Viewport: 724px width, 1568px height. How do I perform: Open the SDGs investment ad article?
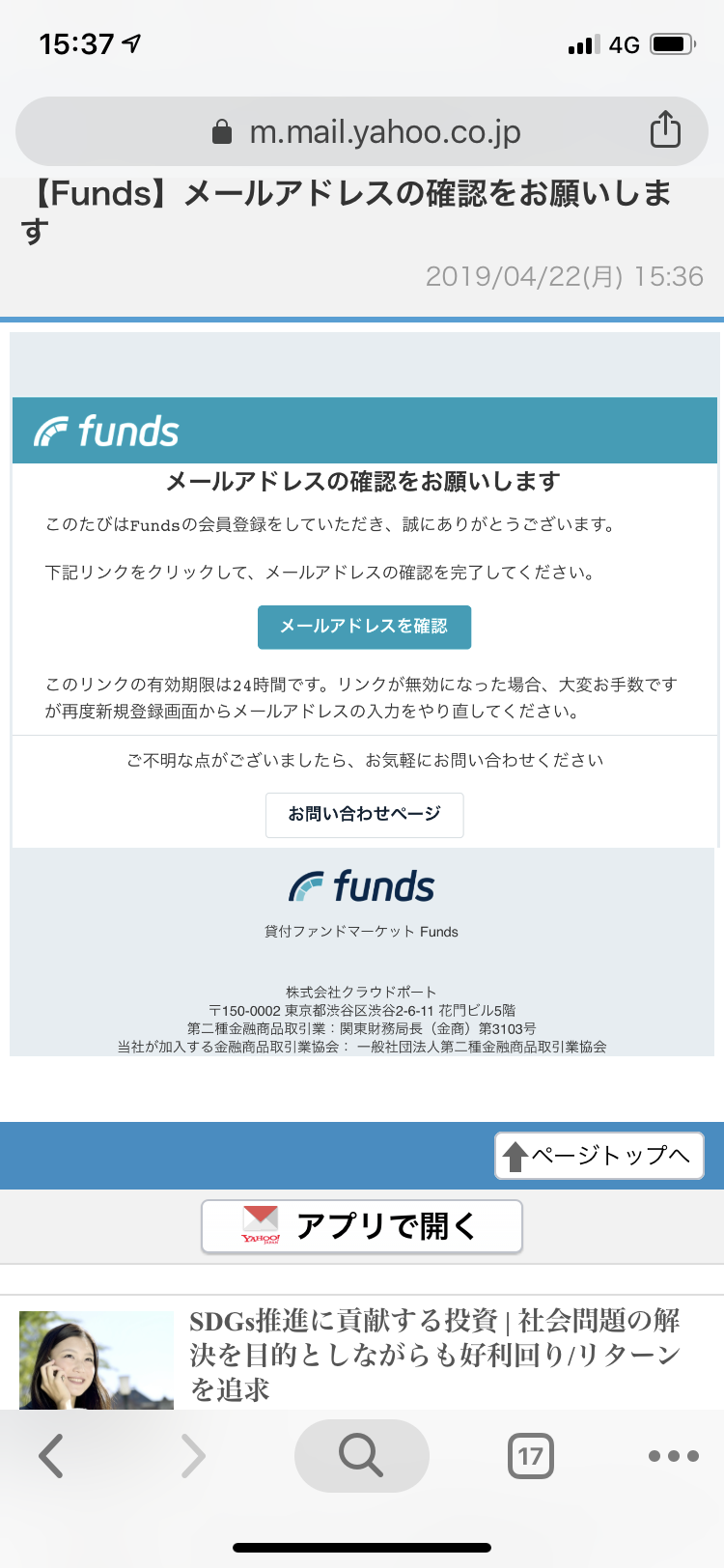pyautogui.click(x=434, y=1353)
